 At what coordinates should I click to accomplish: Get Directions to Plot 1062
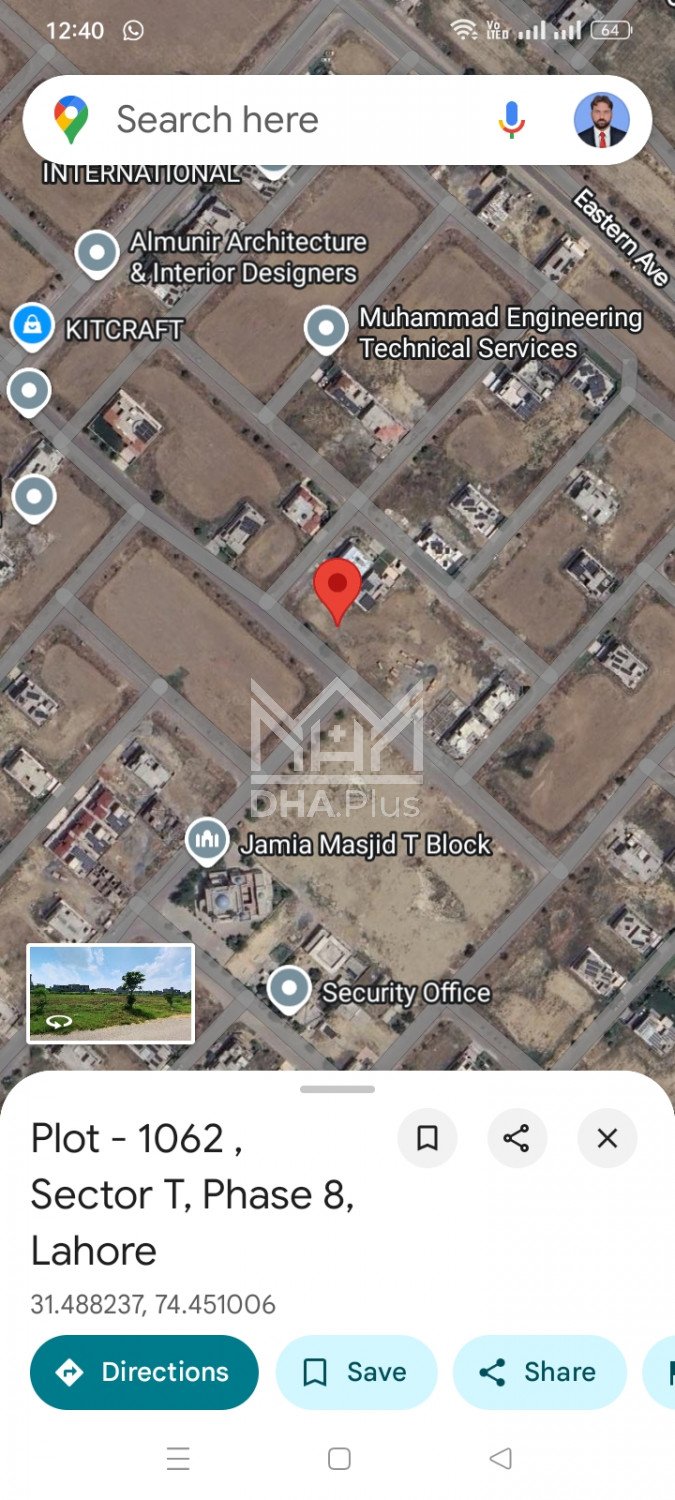(x=144, y=1372)
